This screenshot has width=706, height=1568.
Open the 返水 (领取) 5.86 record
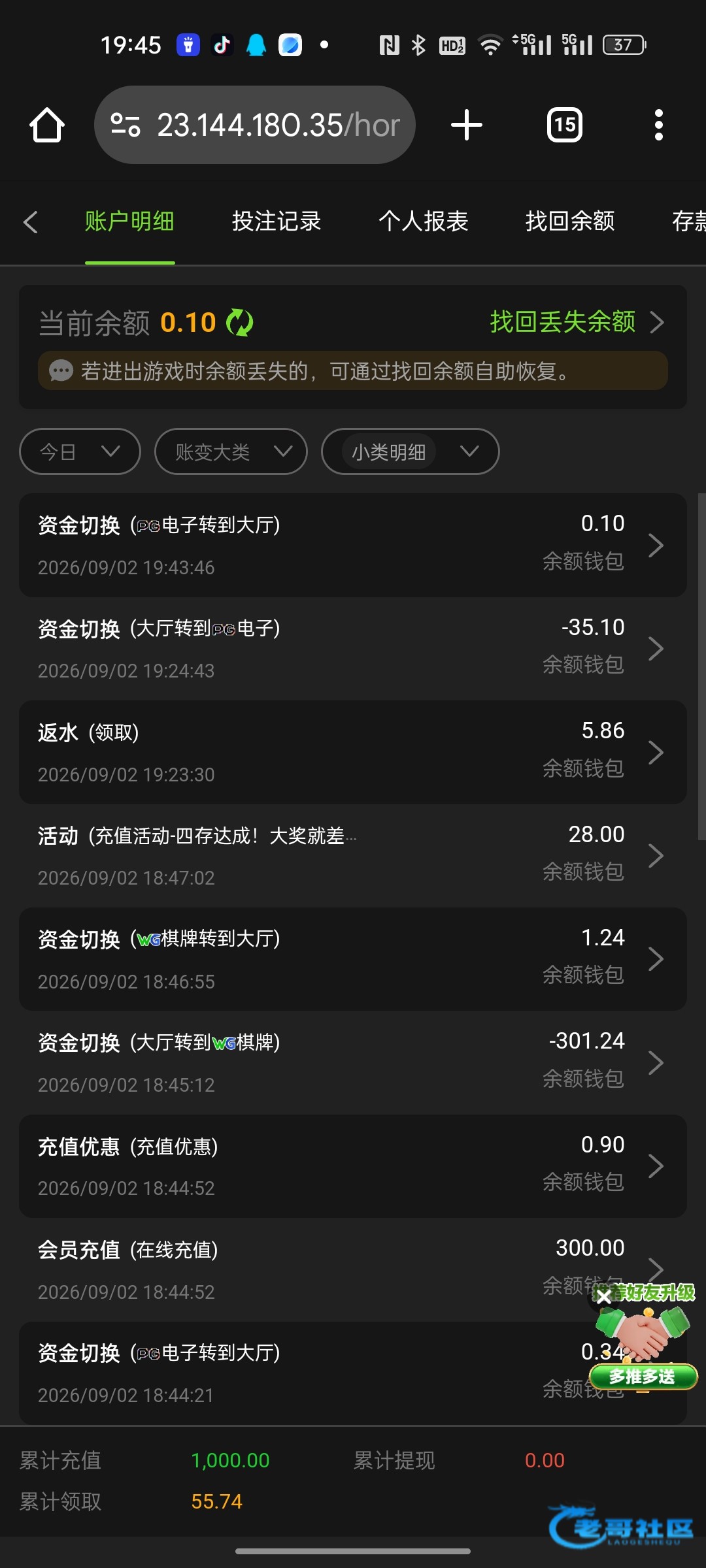(x=353, y=752)
